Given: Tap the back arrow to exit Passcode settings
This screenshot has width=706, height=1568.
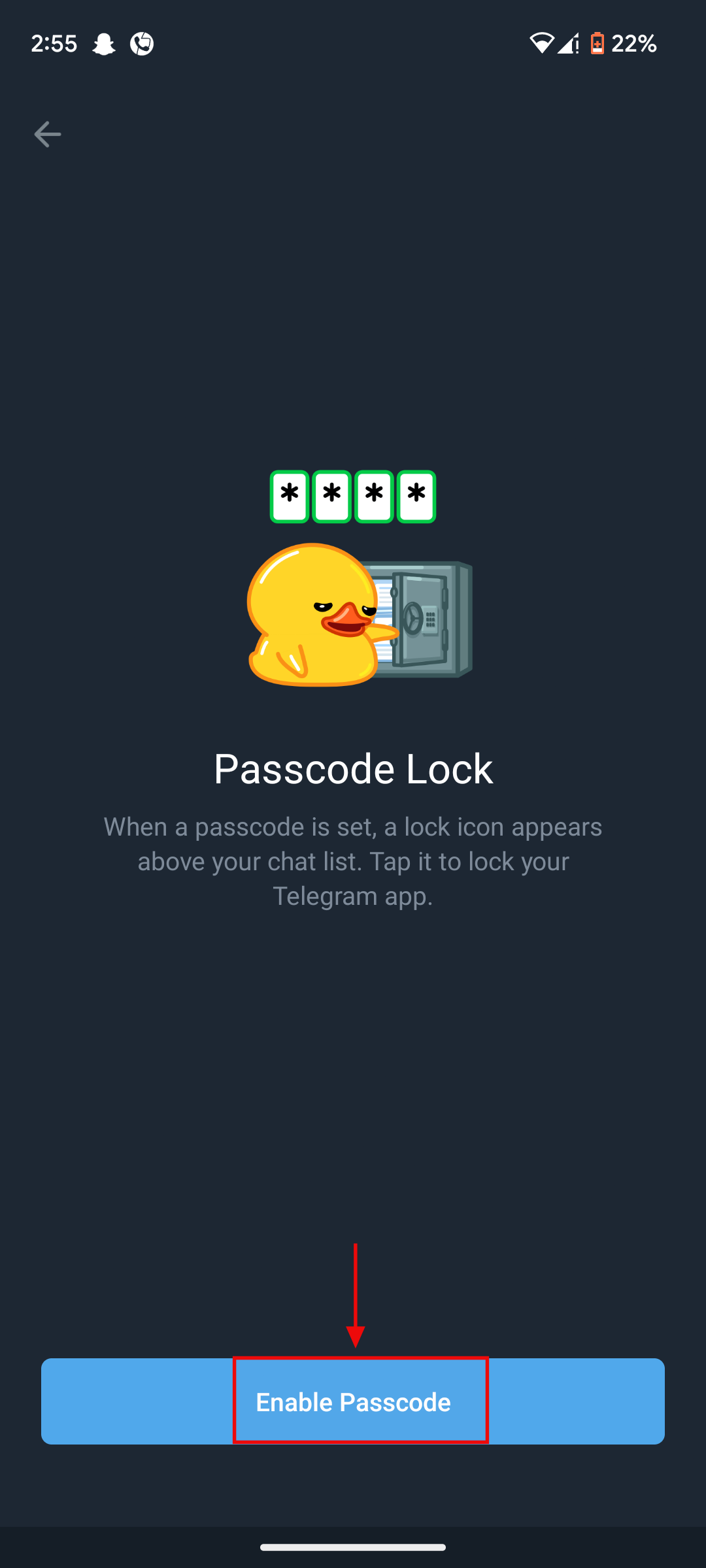Looking at the screenshot, I should point(48,134).
